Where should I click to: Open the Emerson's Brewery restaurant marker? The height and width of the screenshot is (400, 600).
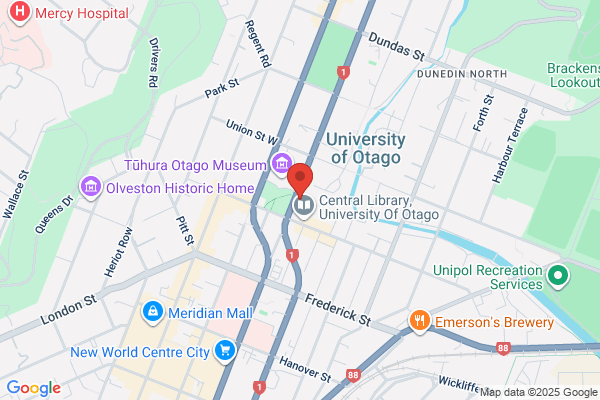click(420, 322)
